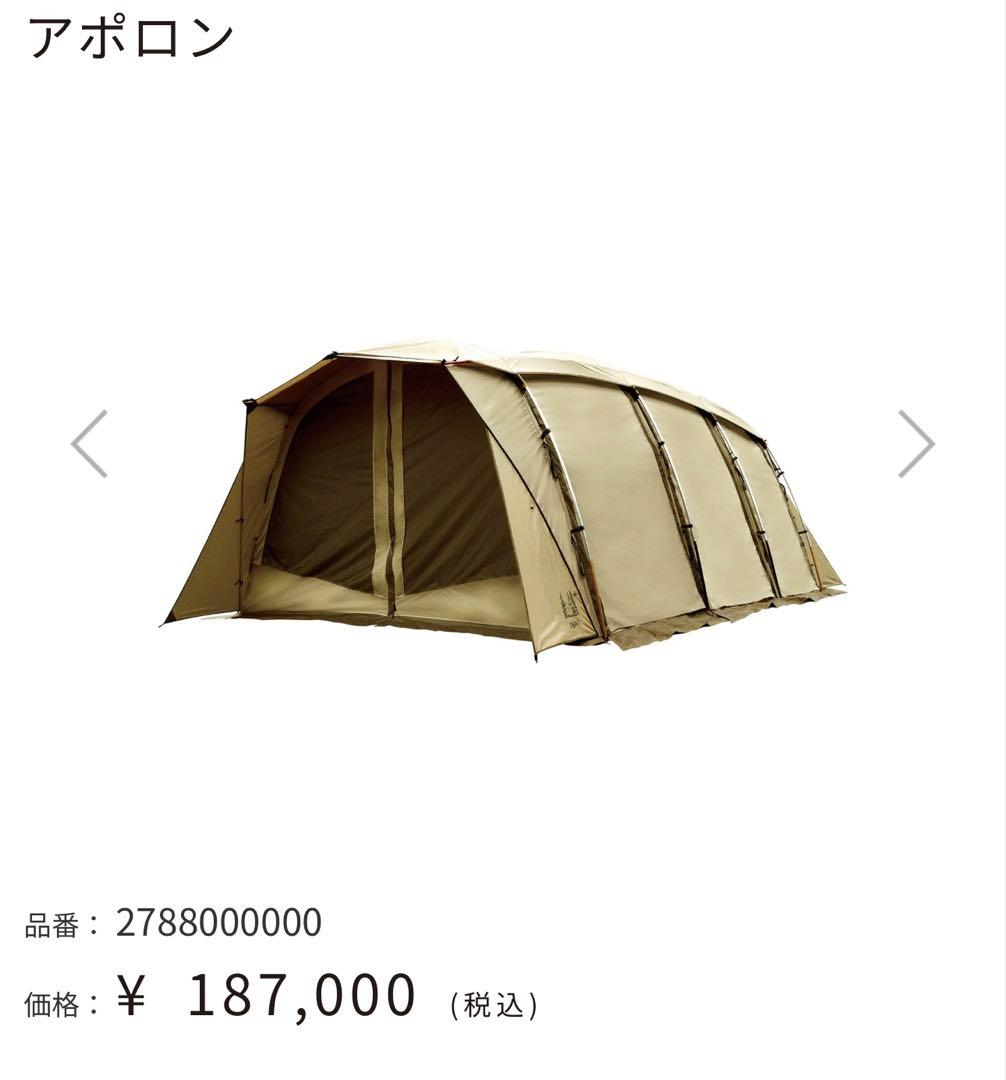Show the previous Apollon tent photo
Screen dimensions: 1006x1080
[90, 444]
